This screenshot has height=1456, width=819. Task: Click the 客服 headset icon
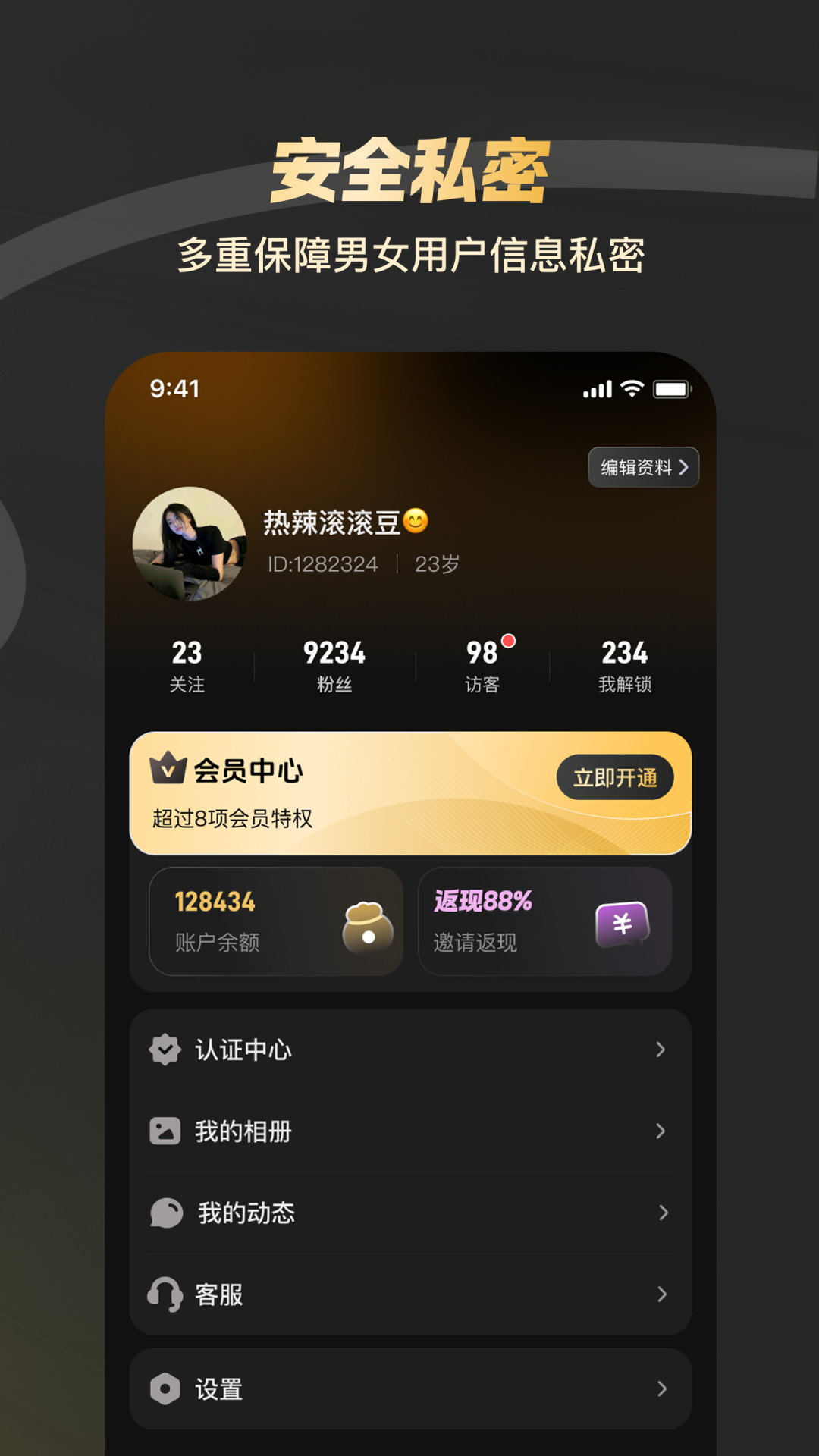coord(166,1295)
